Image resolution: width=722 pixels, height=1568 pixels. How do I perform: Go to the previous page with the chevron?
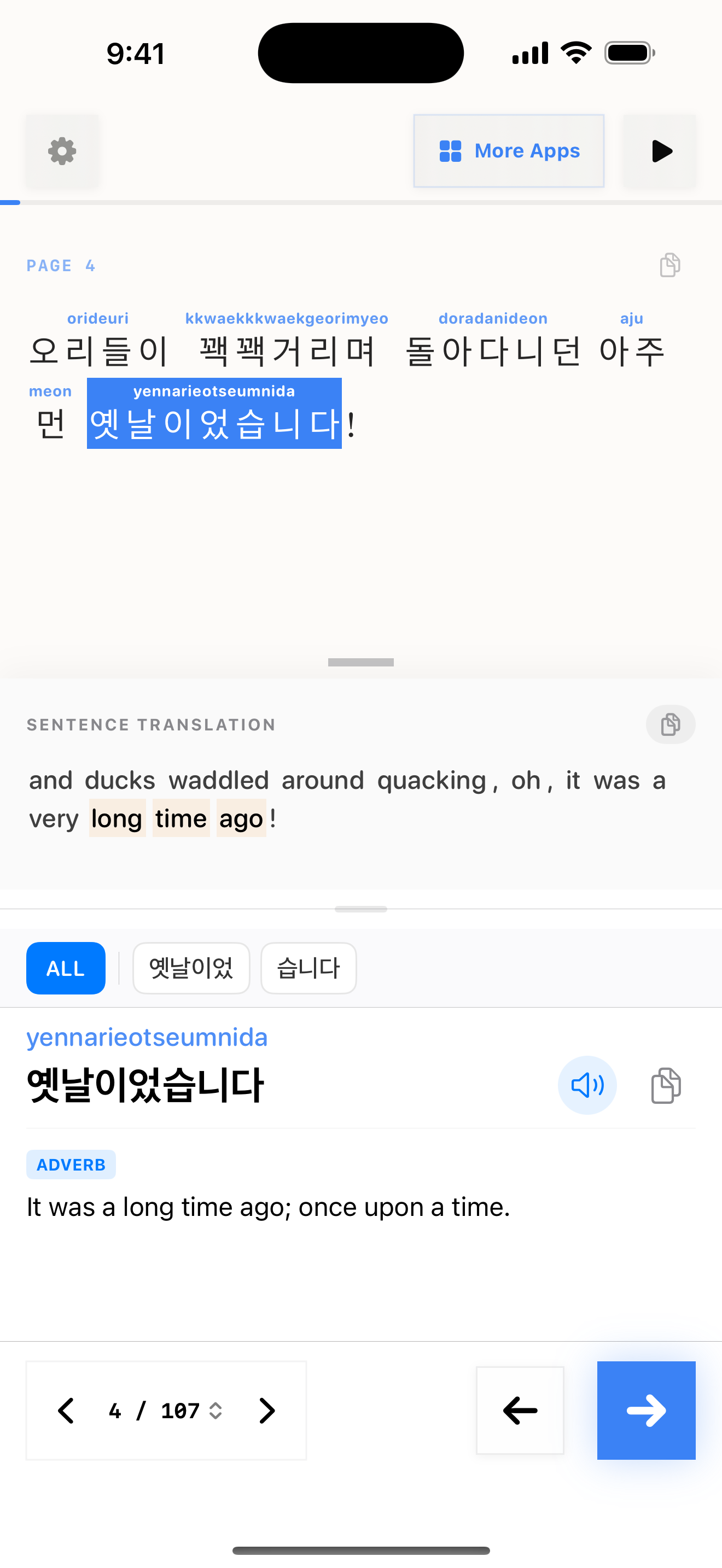coord(66,1411)
